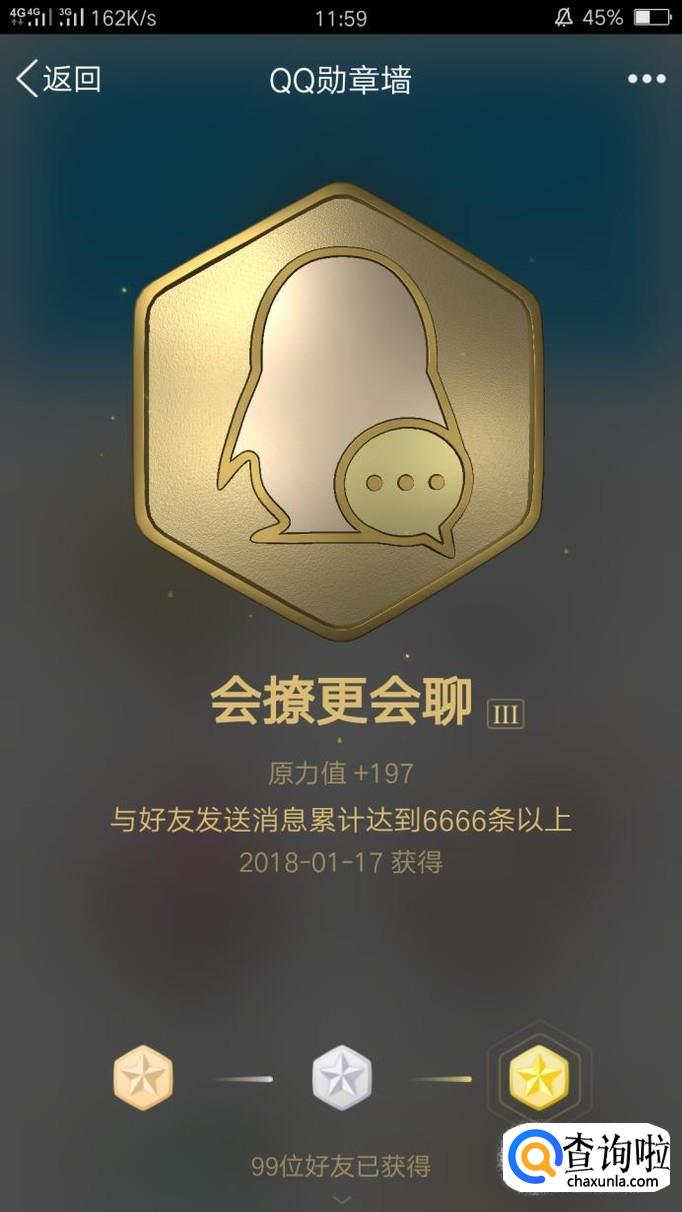The height and width of the screenshot is (1212, 682).
Task: Select the silver star medal level
Action: (x=342, y=1078)
